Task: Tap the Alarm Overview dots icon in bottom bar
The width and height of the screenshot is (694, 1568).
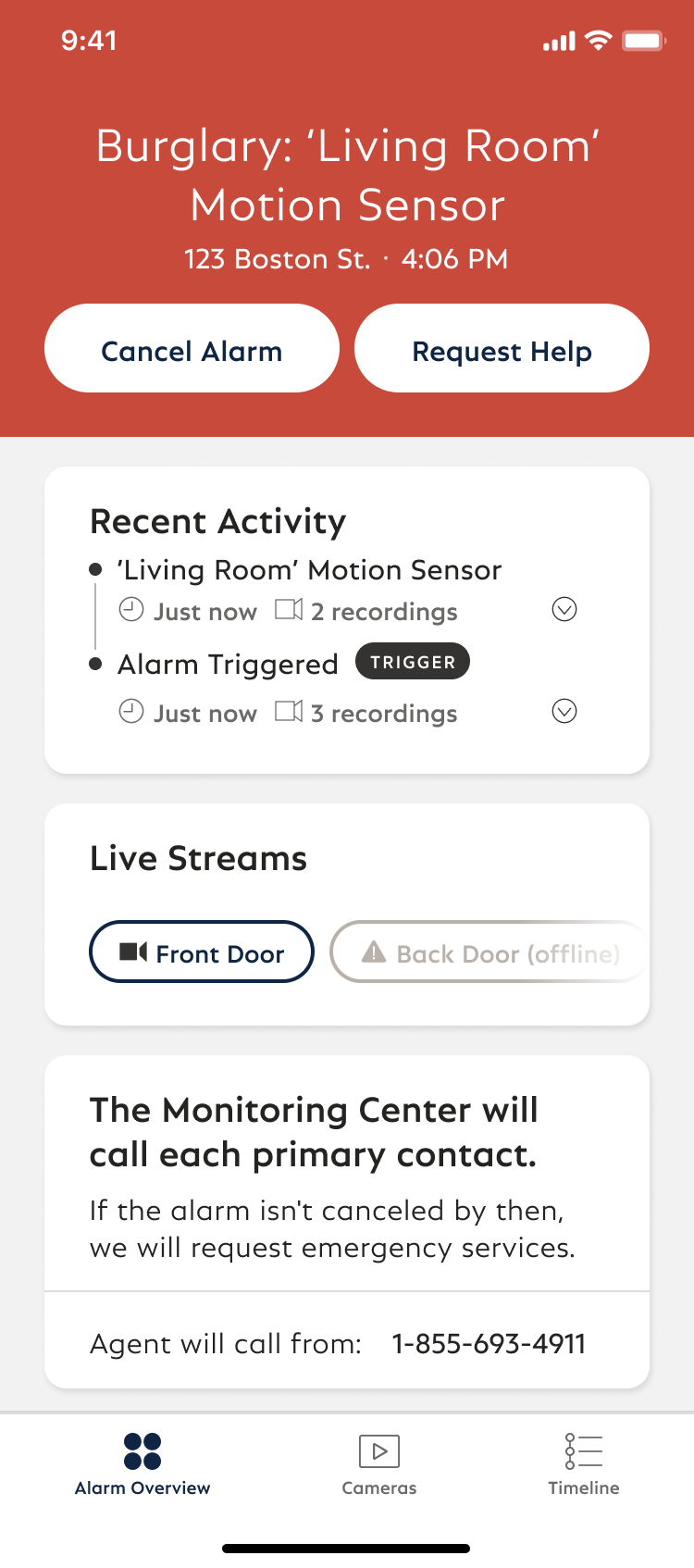Action: [x=142, y=1450]
